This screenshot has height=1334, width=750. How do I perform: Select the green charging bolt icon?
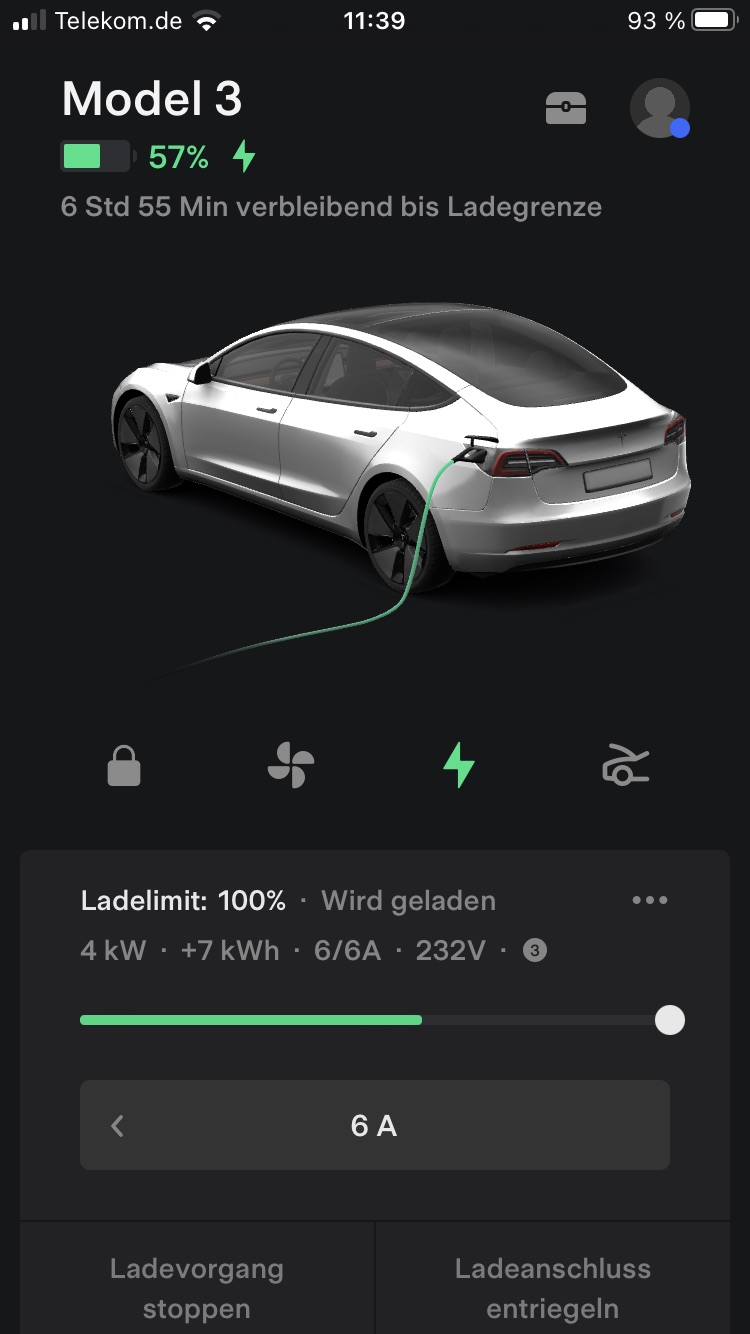point(459,766)
